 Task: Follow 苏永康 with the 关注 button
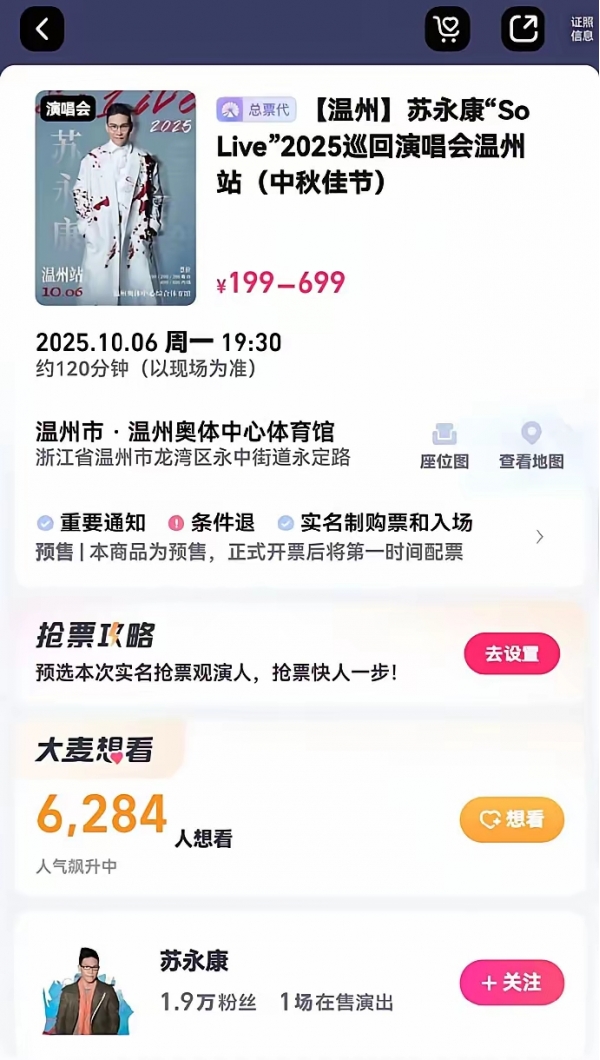click(x=512, y=983)
